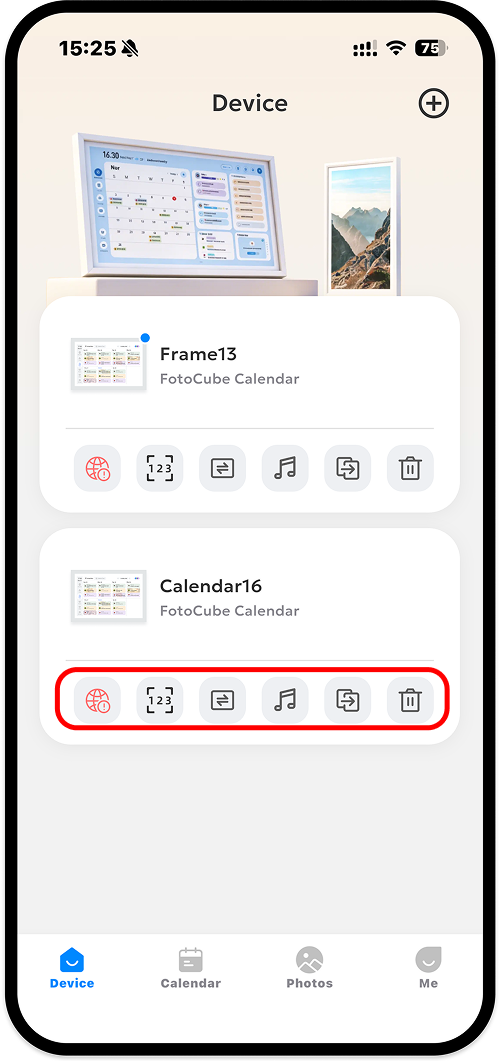This screenshot has width=501, height=1061.
Task: Tap the transfer icon under Calendar16
Action: coord(347,700)
